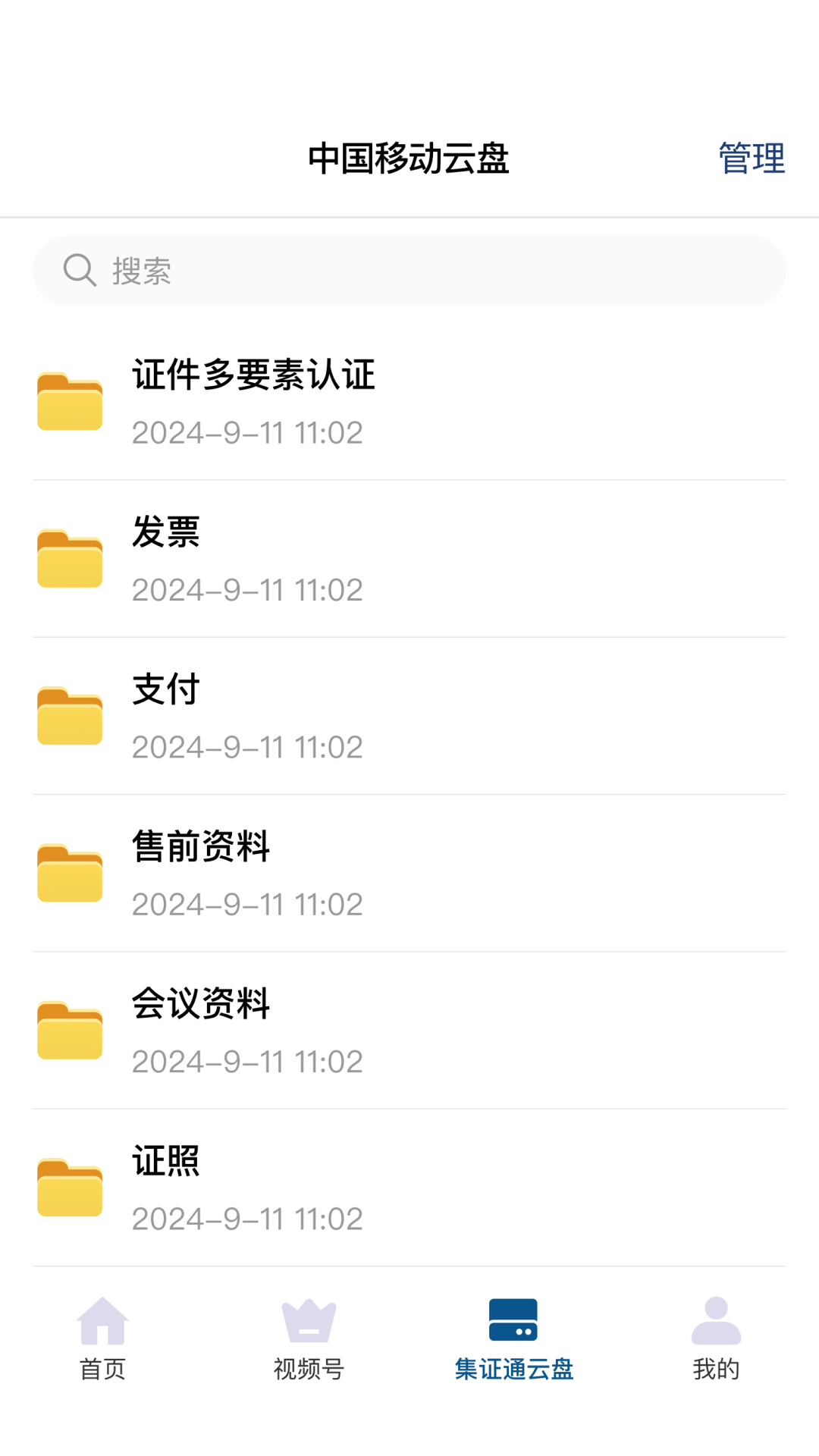Switch to the 视频号 tab
This screenshot has height=1456, width=819.
pos(307,1342)
